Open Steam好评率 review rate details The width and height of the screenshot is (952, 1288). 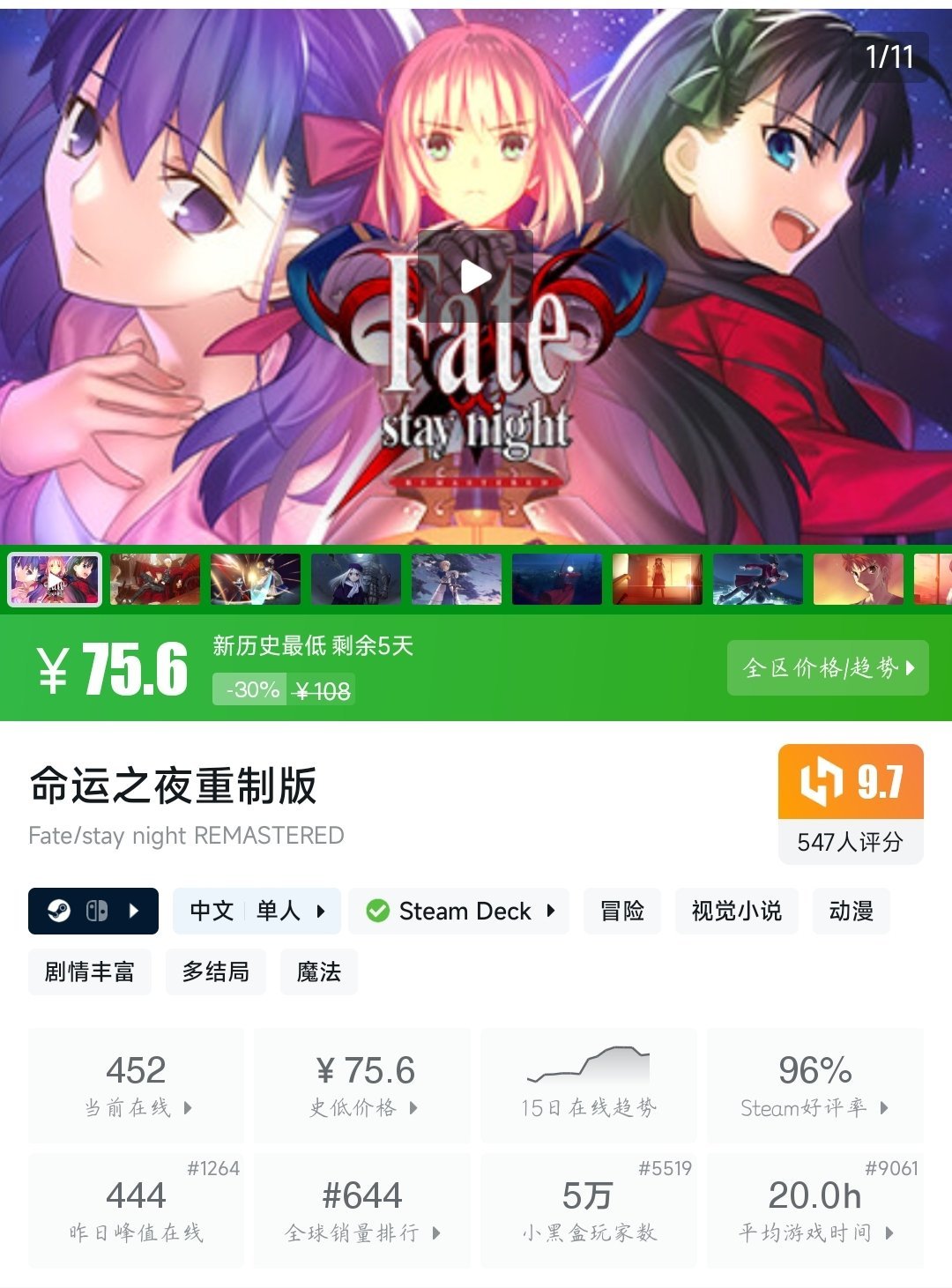pyautogui.click(x=814, y=1085)
